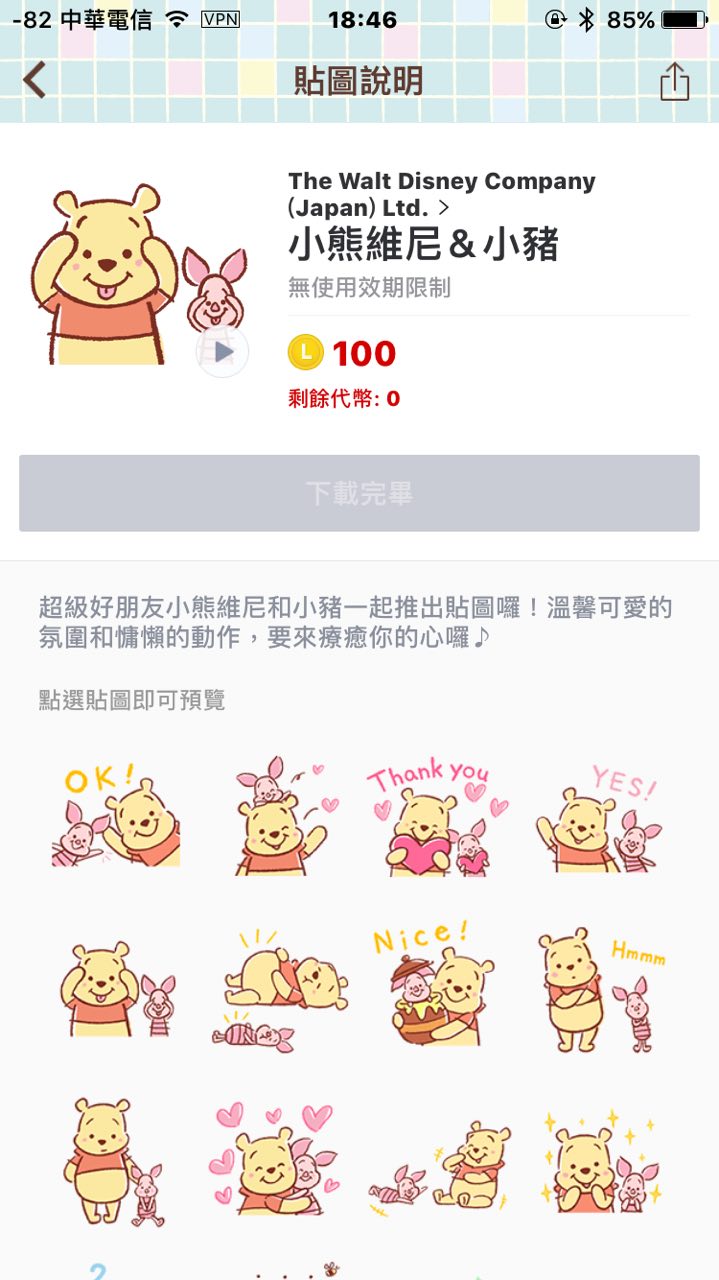
Task: Preview the Nice! honey pot sticker
Action: coord(437,983)
